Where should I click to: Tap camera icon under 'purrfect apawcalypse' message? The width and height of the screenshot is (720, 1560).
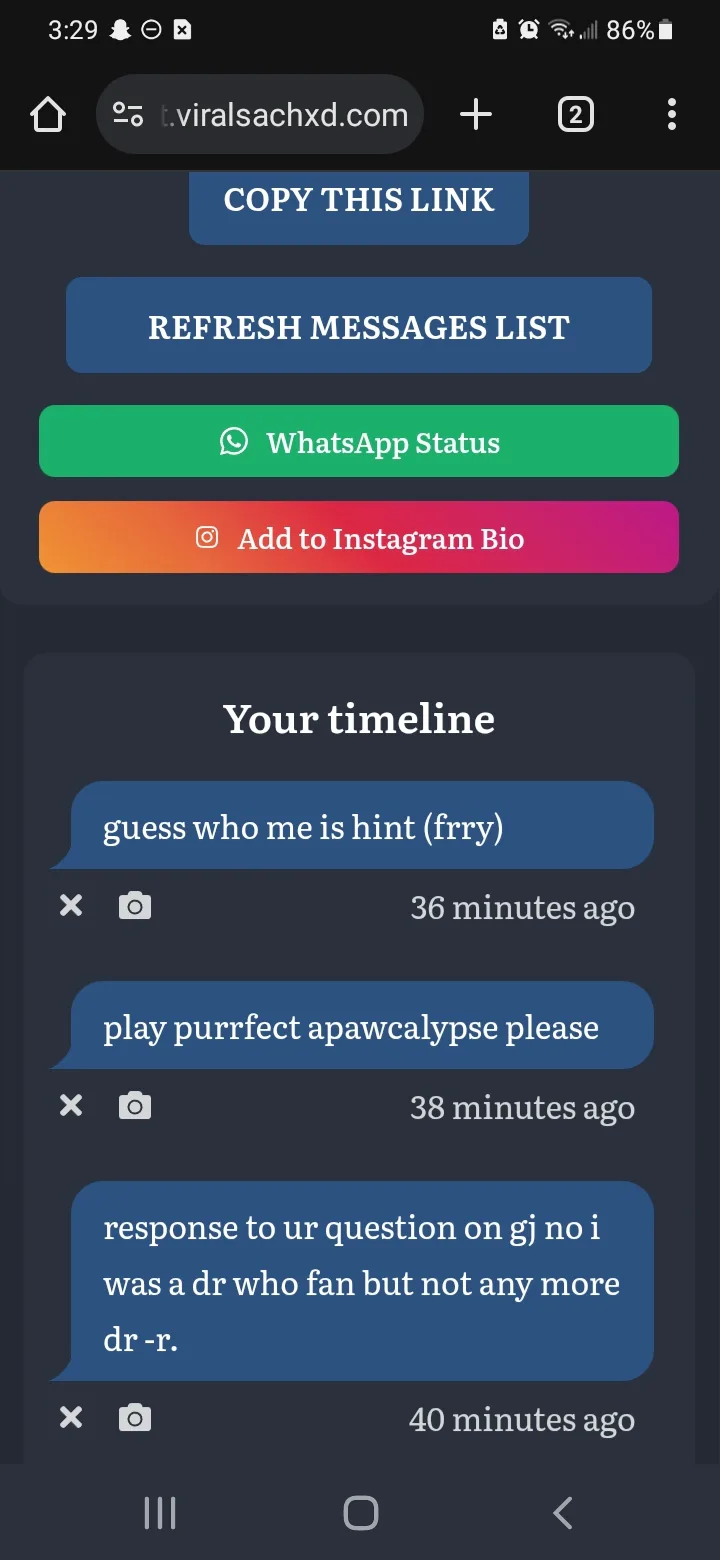tap(135, 1106)
